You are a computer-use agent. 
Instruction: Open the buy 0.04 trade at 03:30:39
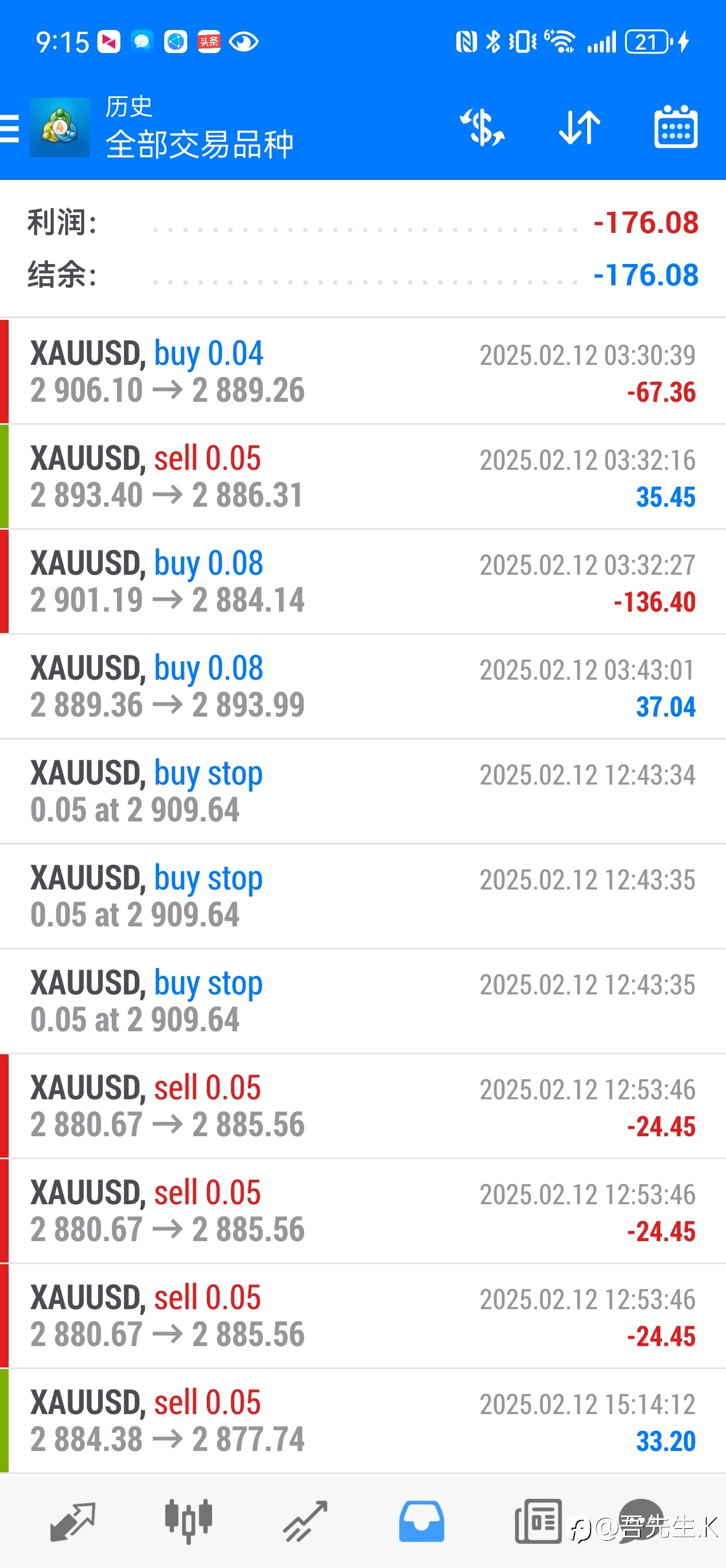[x=362, y=371]
